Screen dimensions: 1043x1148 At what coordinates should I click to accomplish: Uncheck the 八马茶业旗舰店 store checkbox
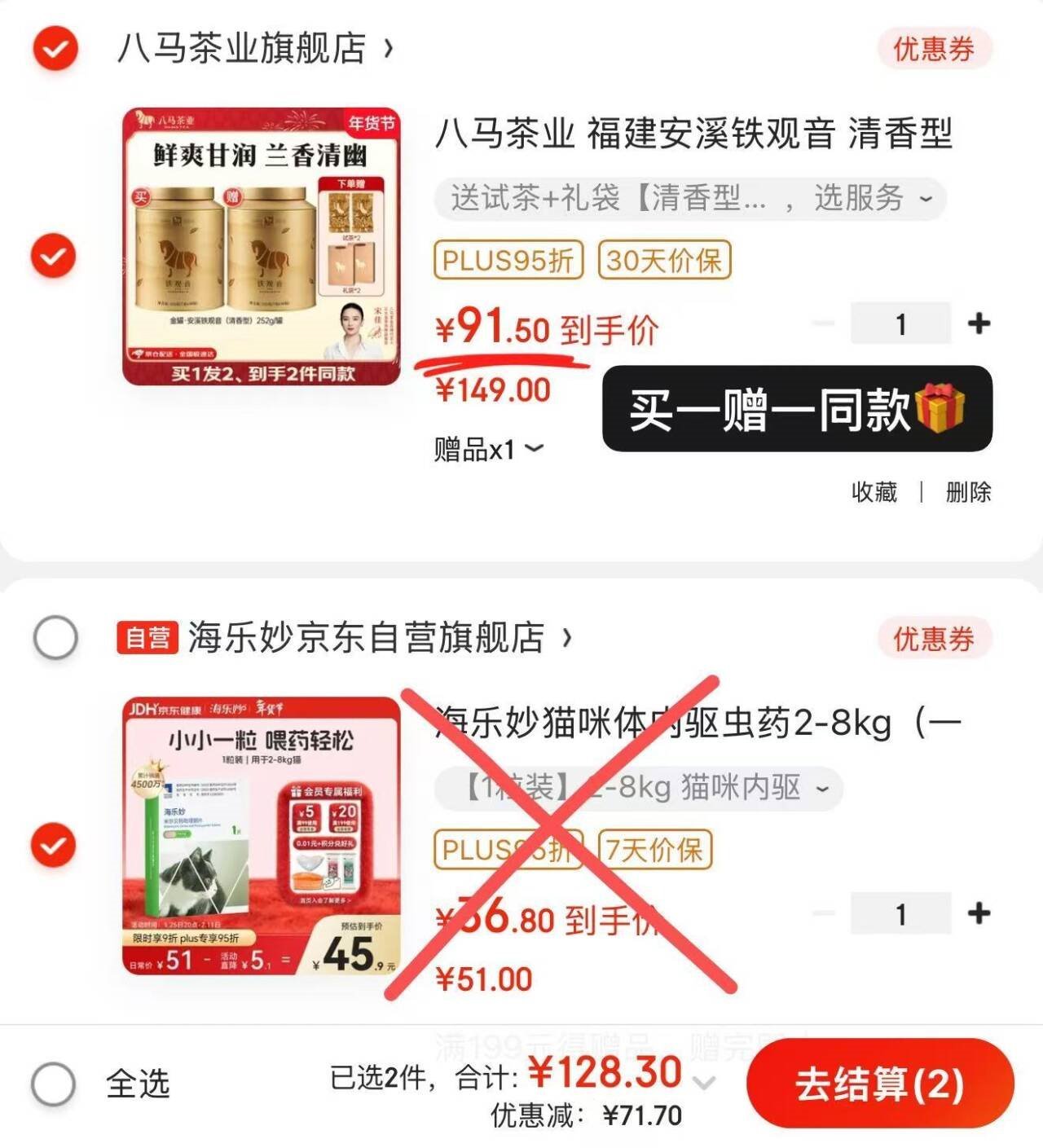(x=55, y=48)
